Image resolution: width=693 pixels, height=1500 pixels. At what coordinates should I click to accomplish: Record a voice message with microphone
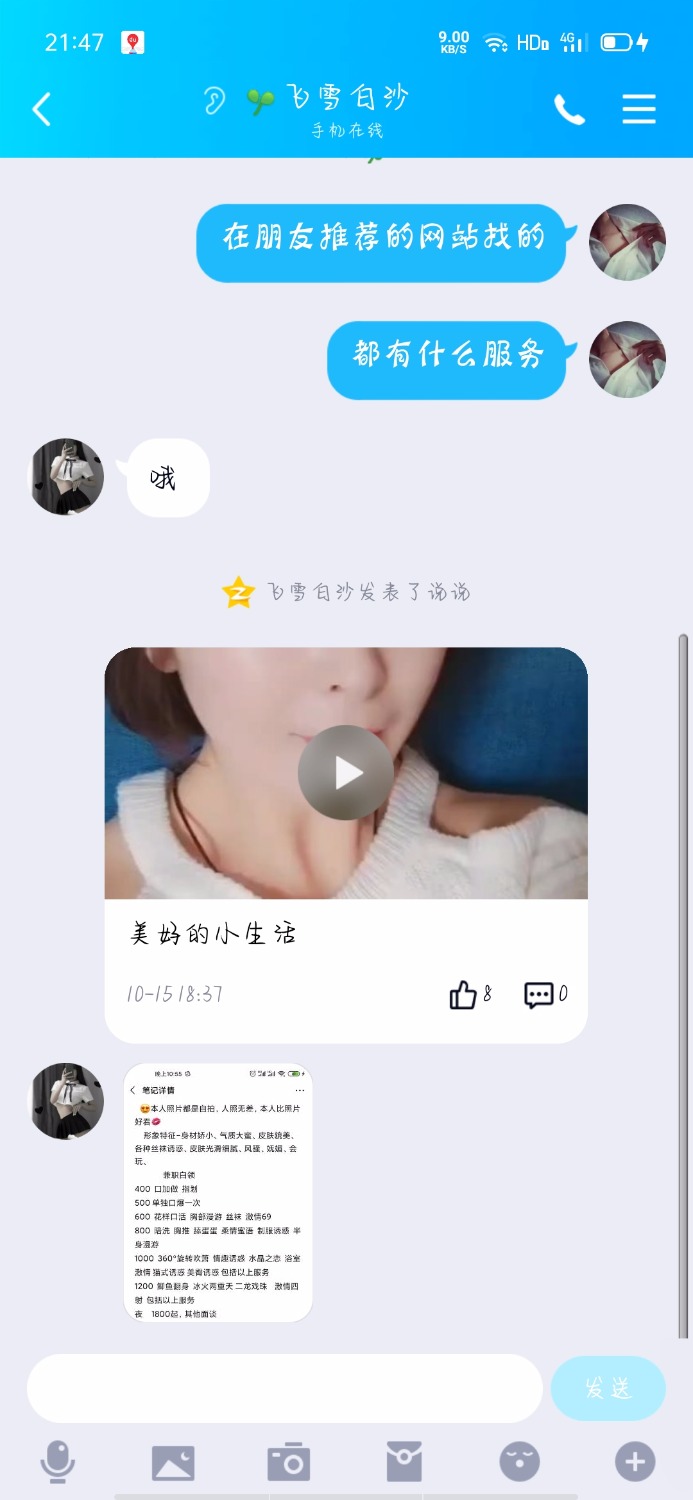coord(57,1462)
